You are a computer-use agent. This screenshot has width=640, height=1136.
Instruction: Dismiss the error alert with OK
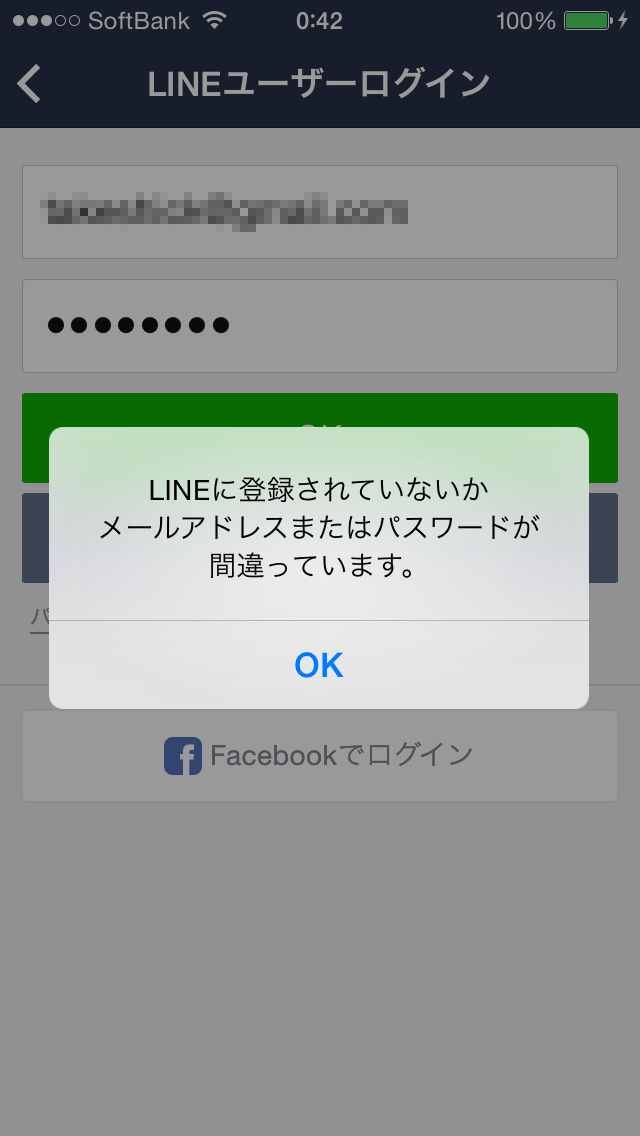[319, 665]
